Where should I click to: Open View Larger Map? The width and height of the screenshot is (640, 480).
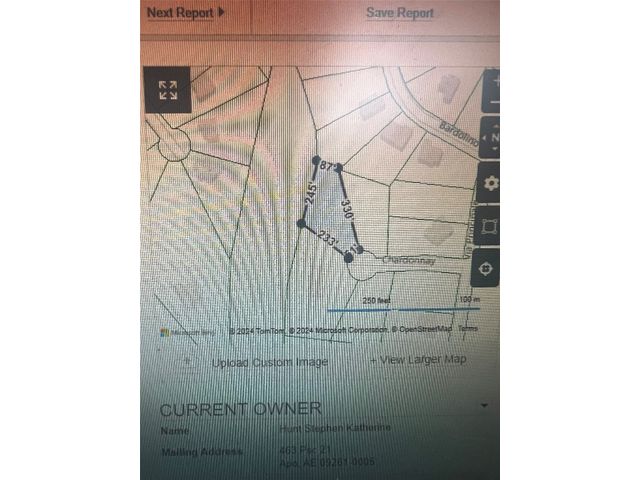click(x=418, y=359)
